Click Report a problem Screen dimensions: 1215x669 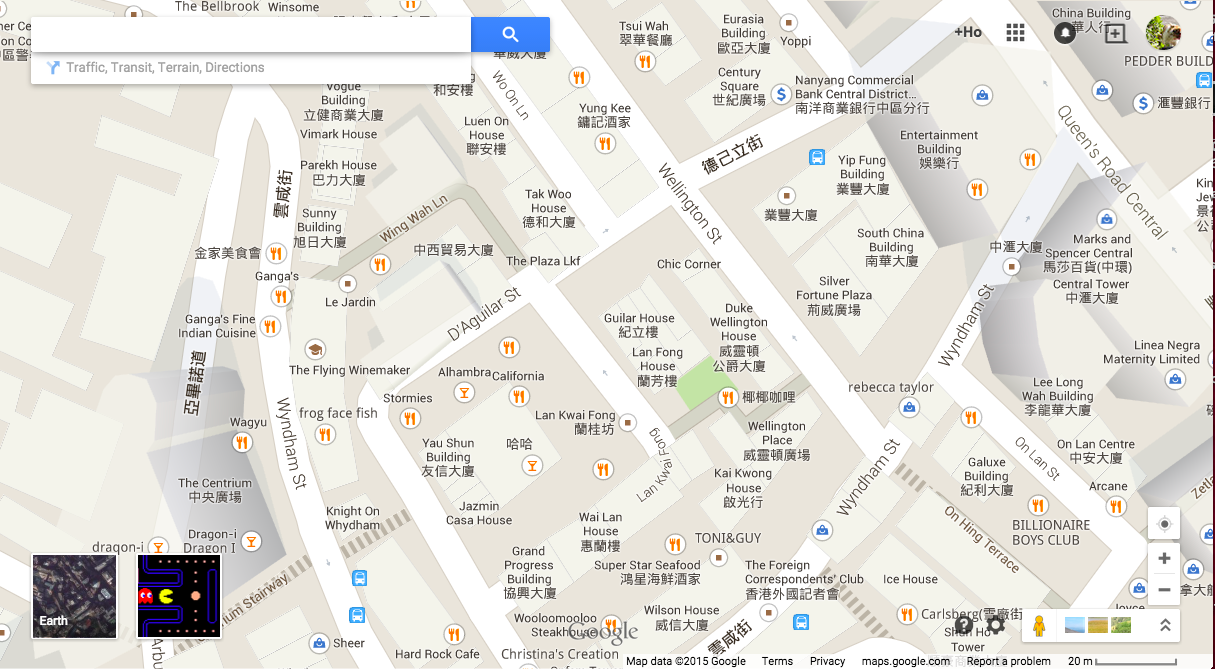coord(1008,661)
